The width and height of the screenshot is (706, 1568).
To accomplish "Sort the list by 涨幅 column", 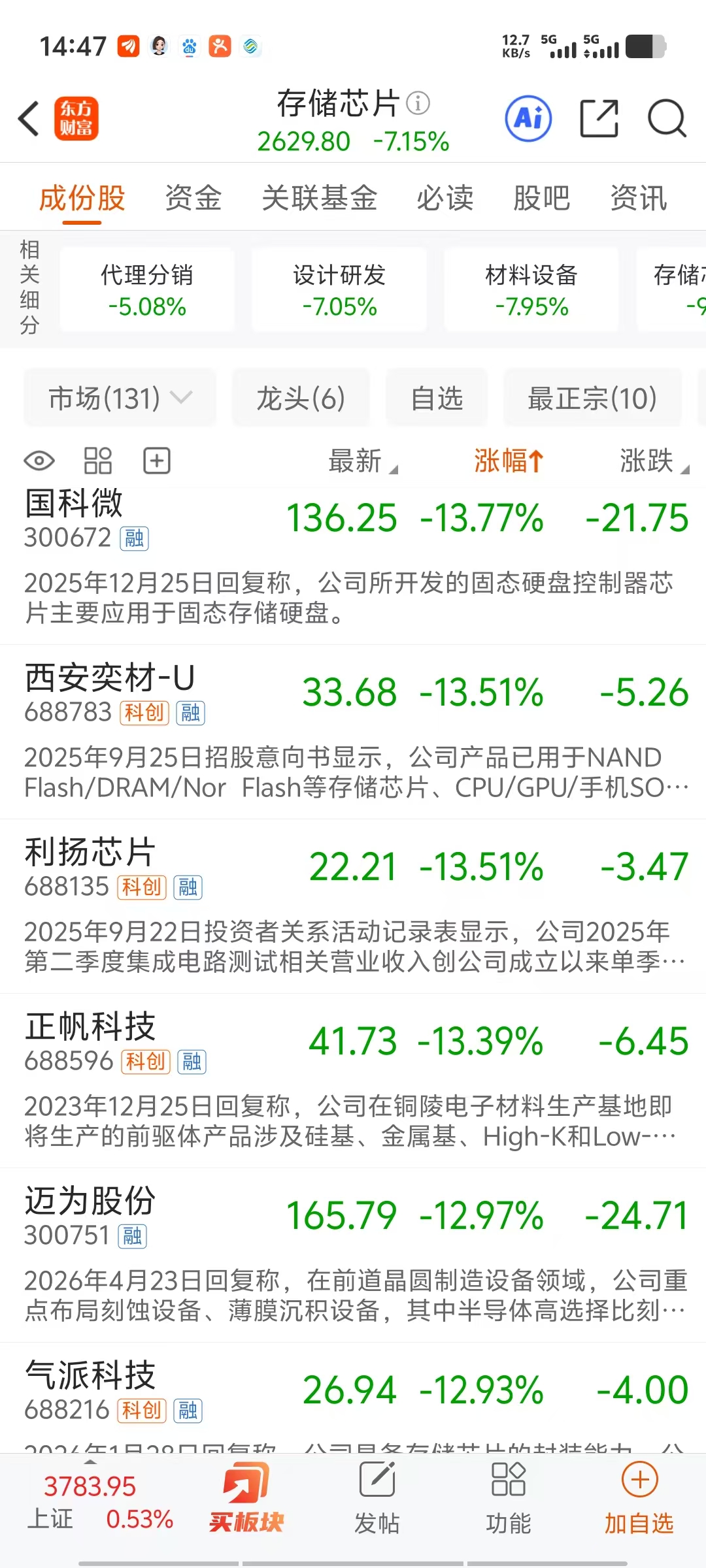I will click(509, 461).
